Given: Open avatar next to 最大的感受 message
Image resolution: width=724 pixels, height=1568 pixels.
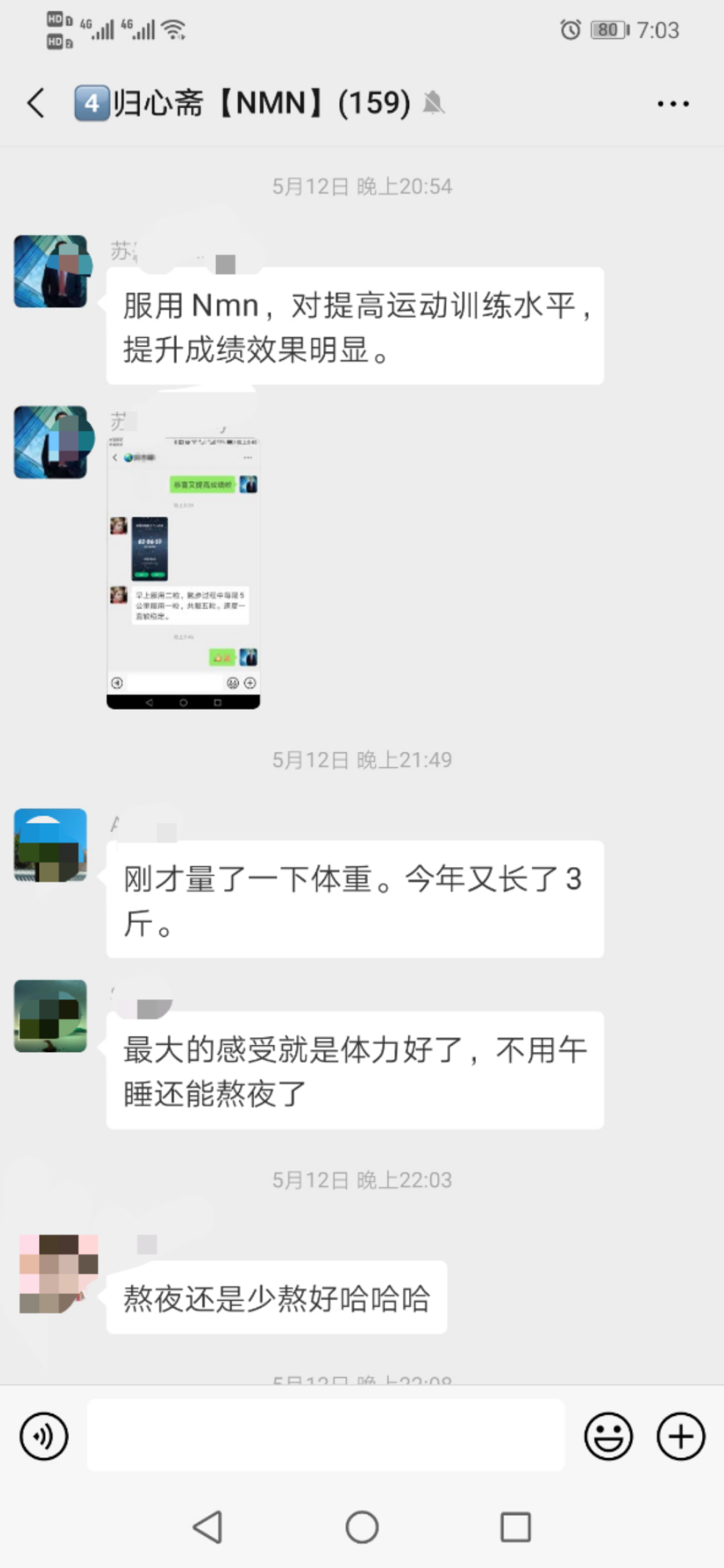Looking at the screenshot, I should coord(51,1016).
